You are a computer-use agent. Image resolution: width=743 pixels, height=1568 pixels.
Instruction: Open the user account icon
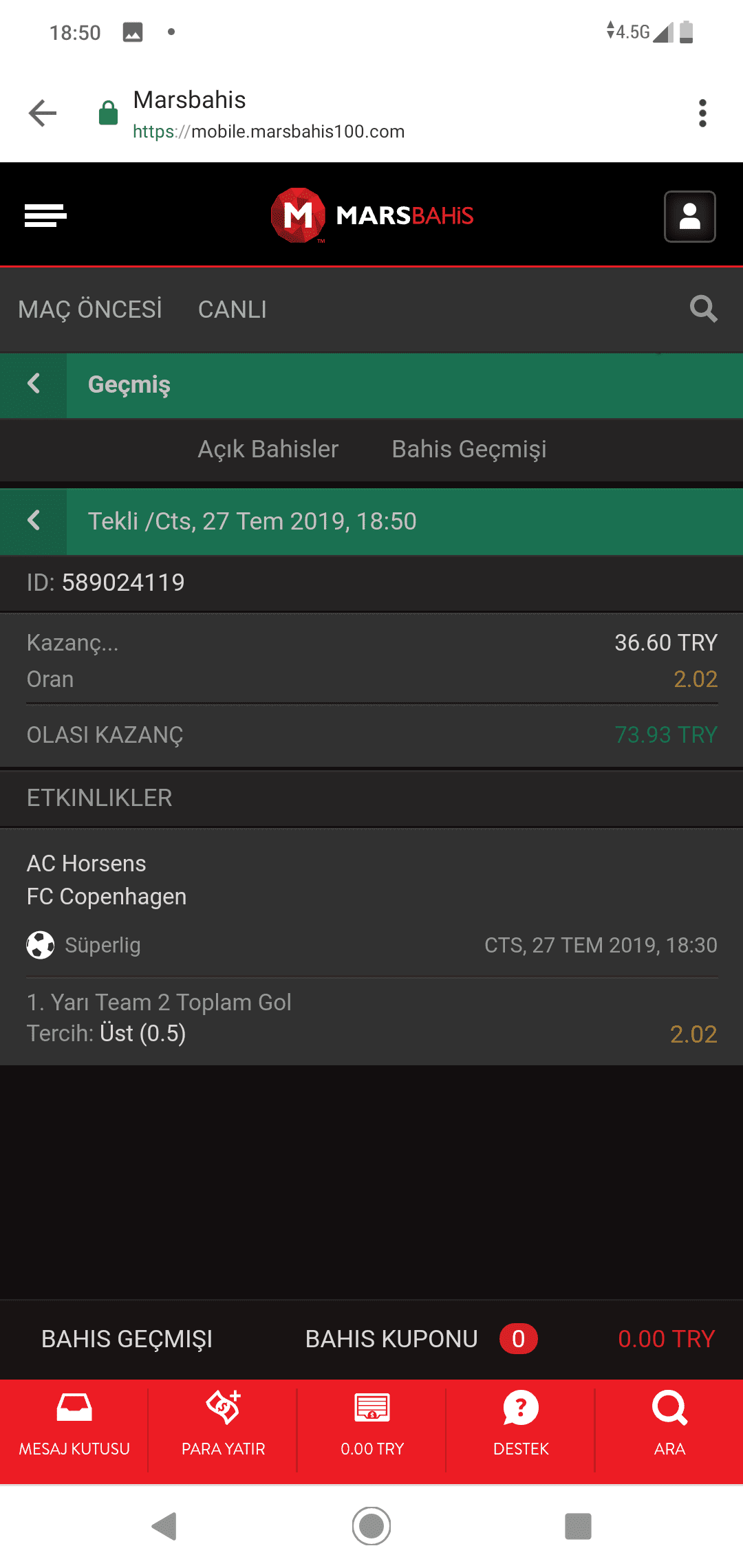[689, 216]
